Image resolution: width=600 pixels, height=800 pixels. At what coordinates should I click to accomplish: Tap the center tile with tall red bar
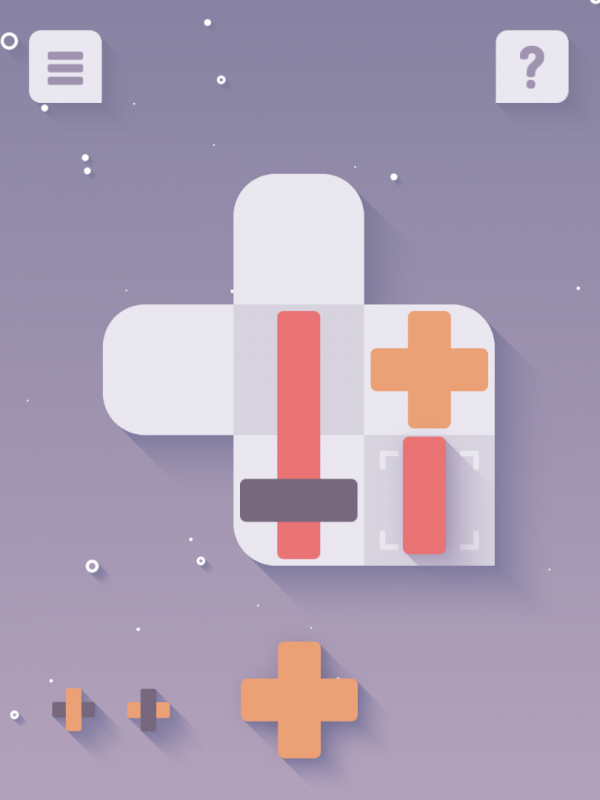point(298,369)
